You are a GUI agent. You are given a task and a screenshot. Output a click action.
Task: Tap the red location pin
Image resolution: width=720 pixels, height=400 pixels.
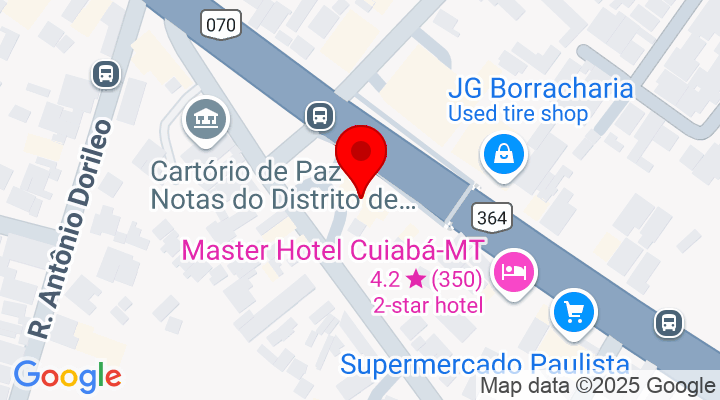point(360,156)
